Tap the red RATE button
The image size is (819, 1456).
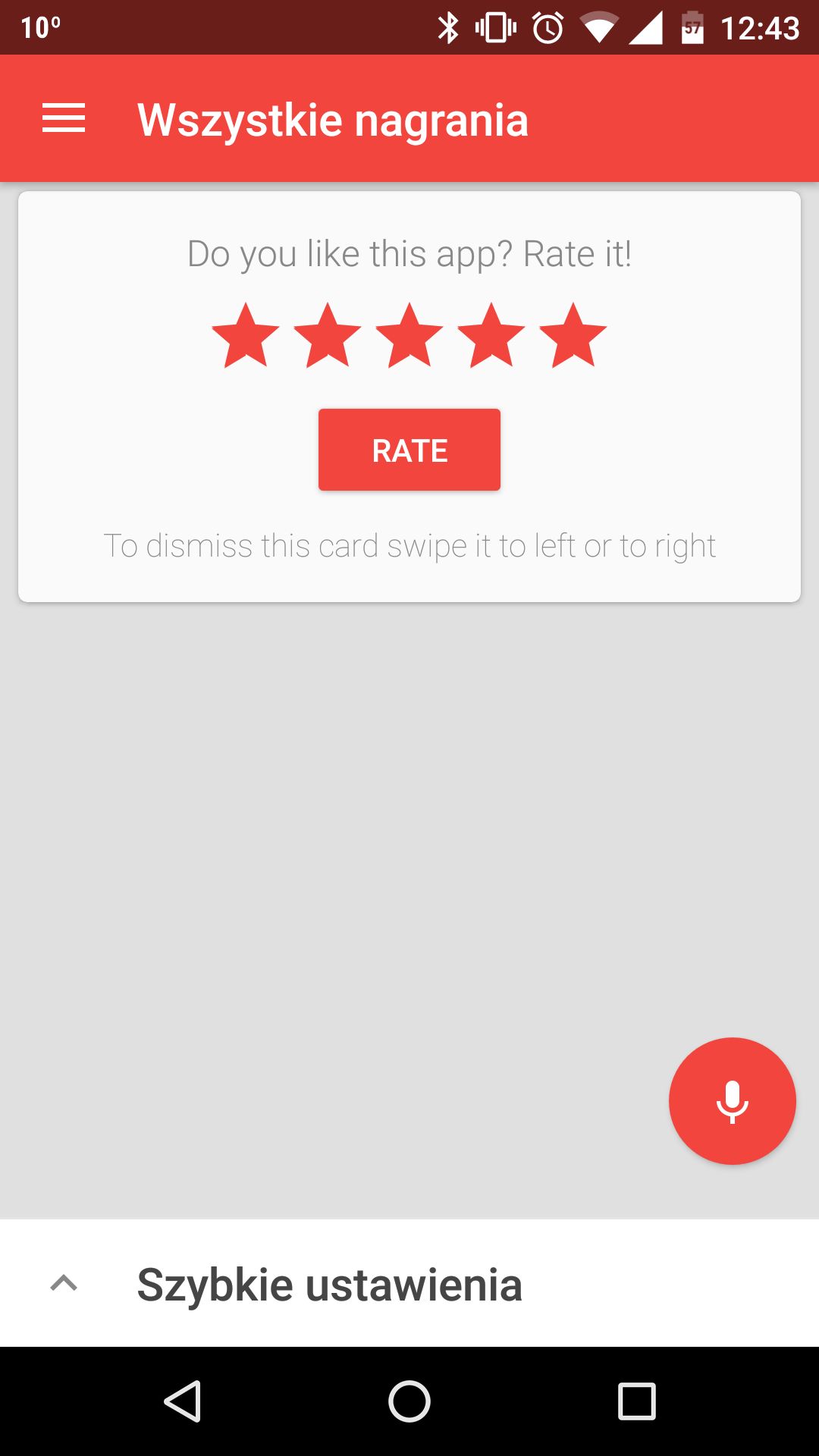click(x=409, y=450)
